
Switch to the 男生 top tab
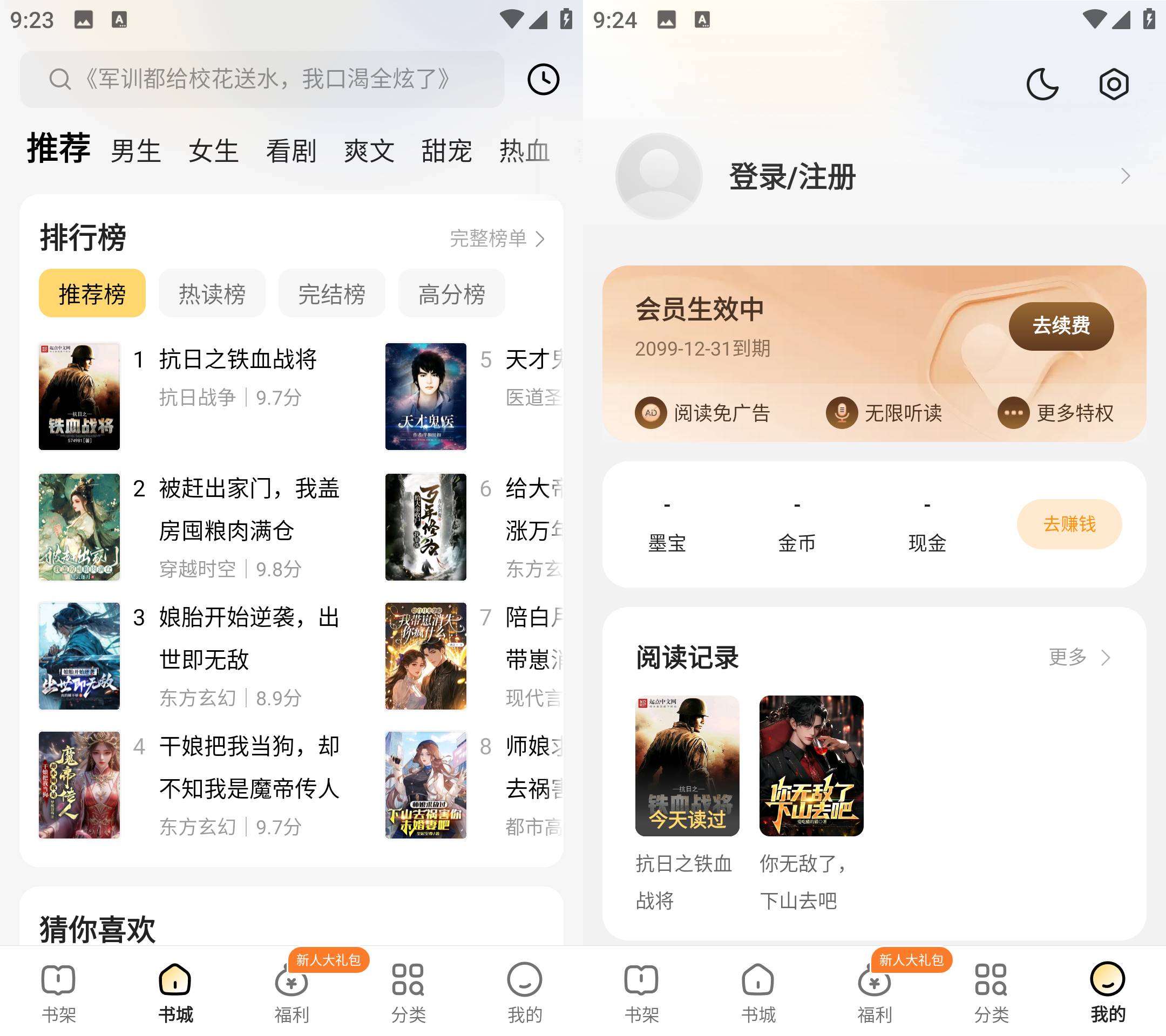[136, 151]
